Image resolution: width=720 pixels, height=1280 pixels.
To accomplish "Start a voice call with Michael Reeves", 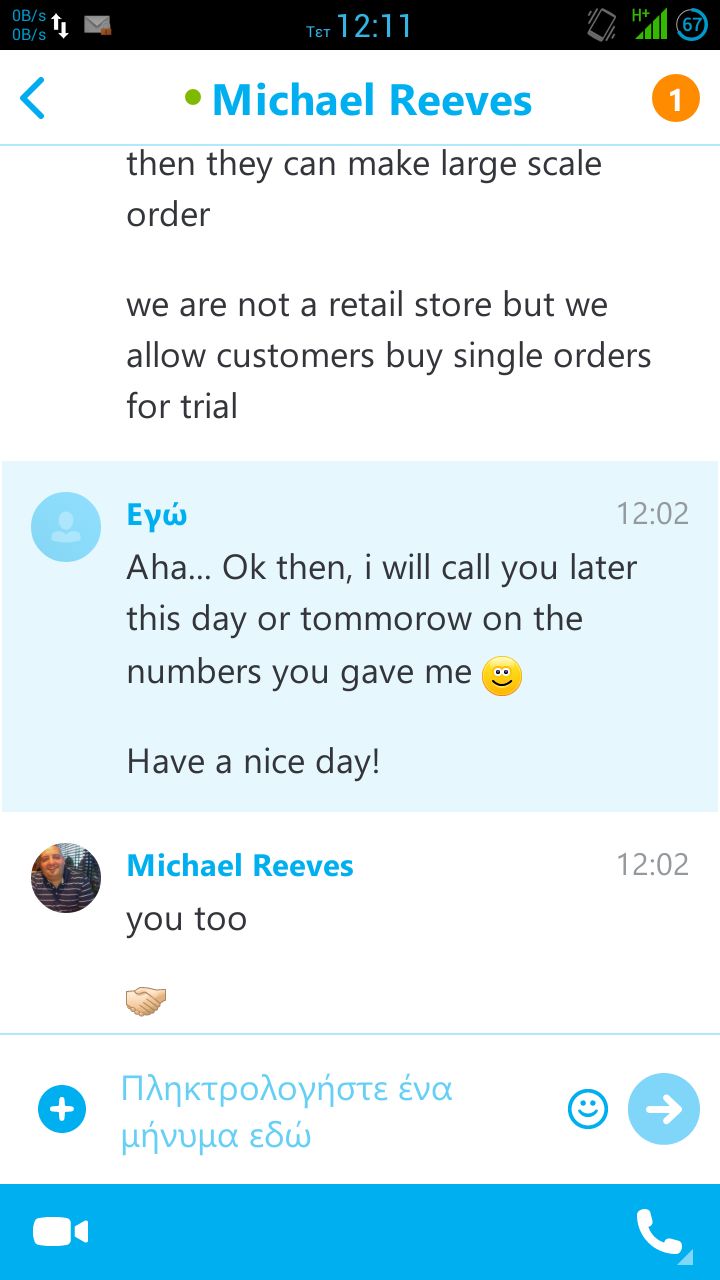I will point(661,1232).
